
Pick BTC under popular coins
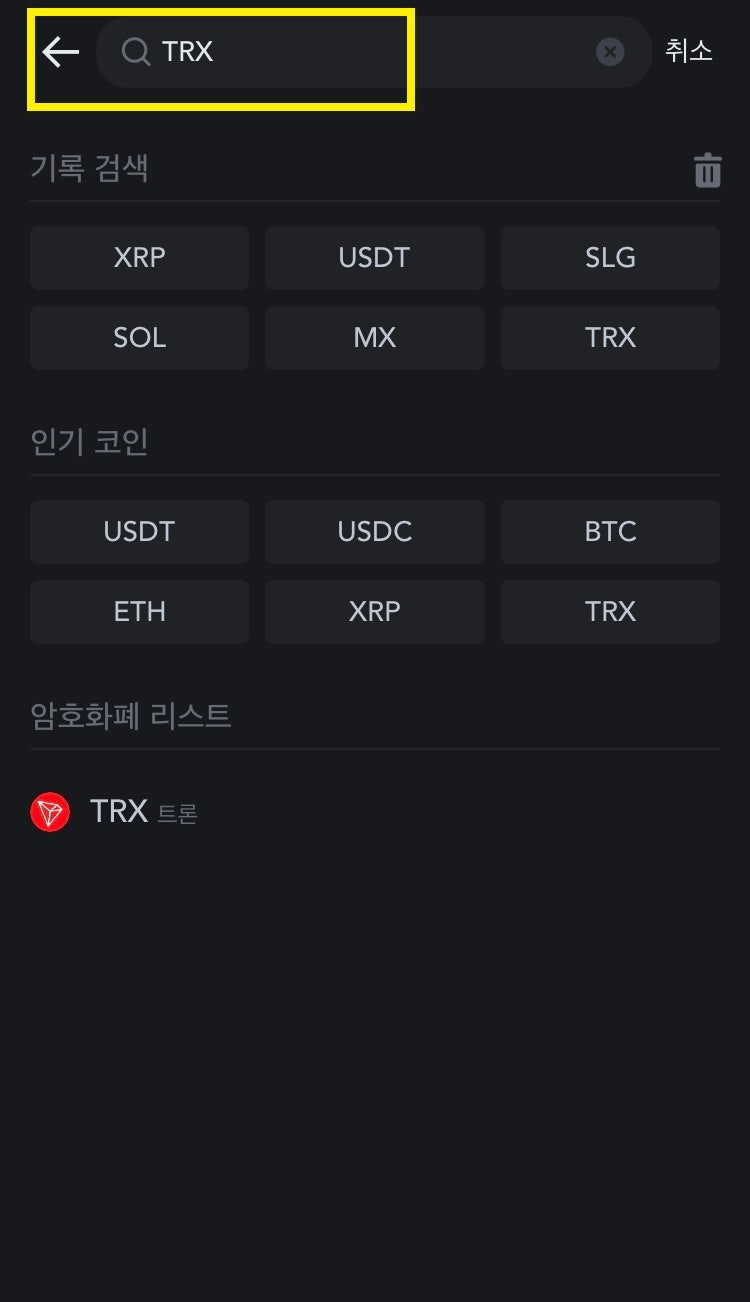pyautogui.click(x=610, y=531)
